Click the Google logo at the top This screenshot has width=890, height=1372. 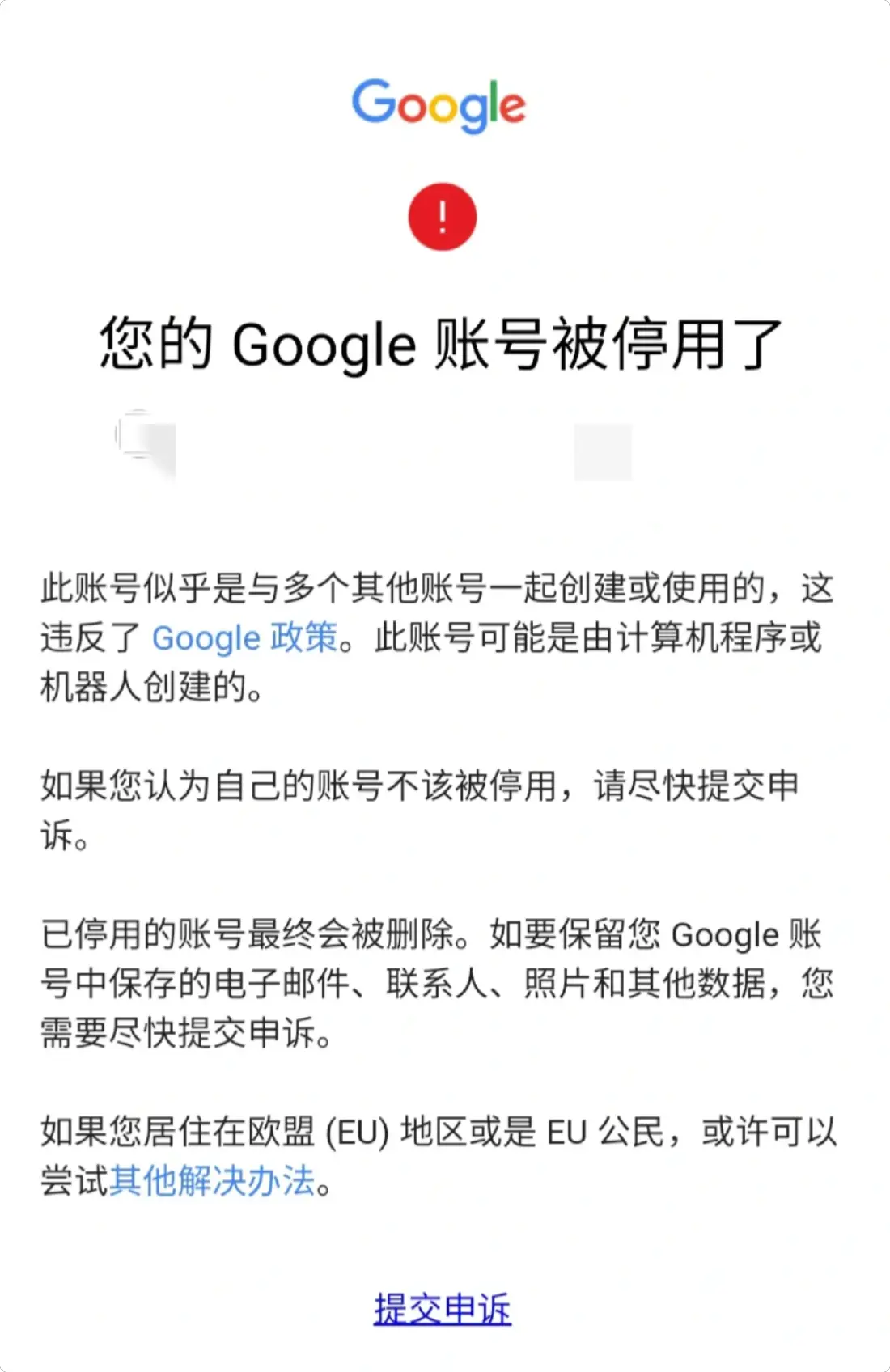(439, 105)
